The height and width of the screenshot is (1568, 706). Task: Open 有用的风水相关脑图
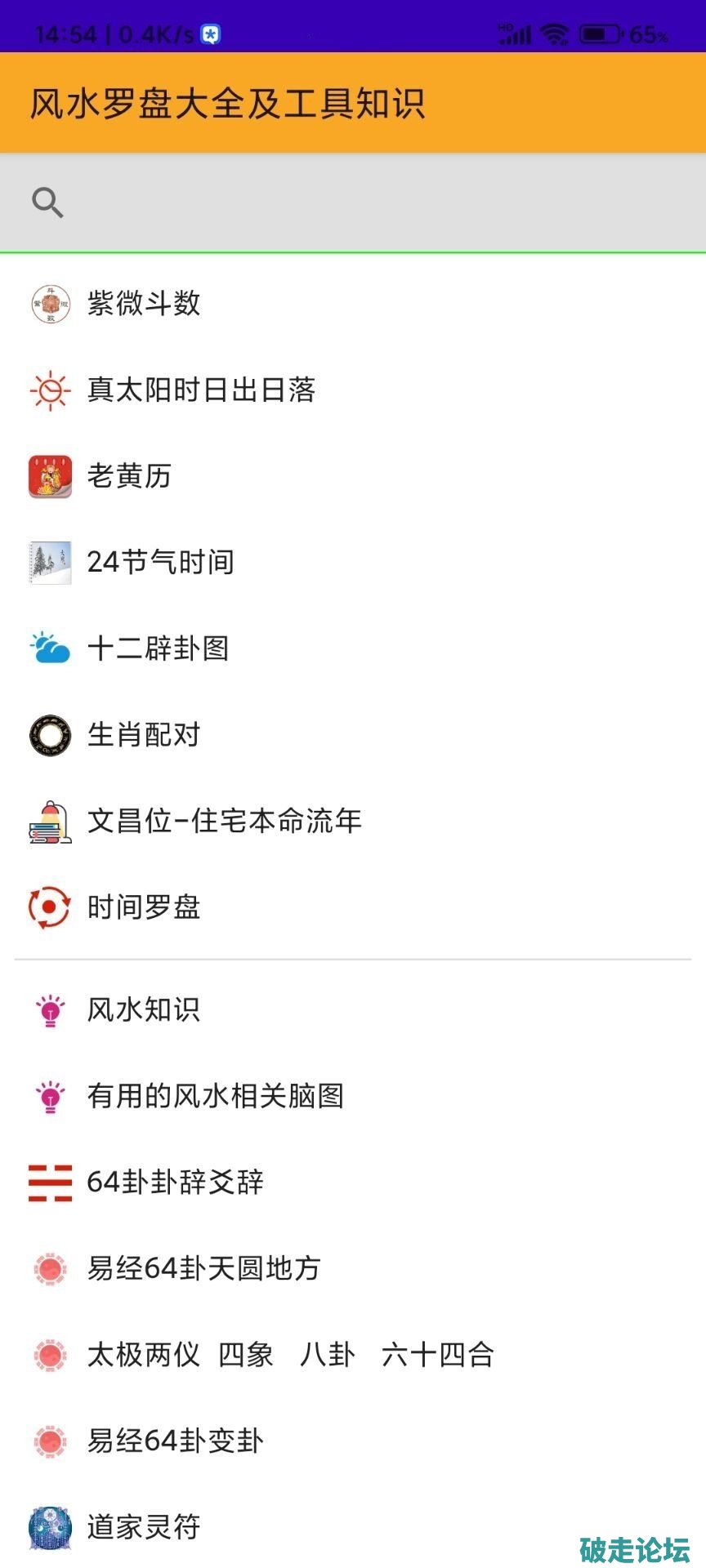click(x=216, y=1096)
